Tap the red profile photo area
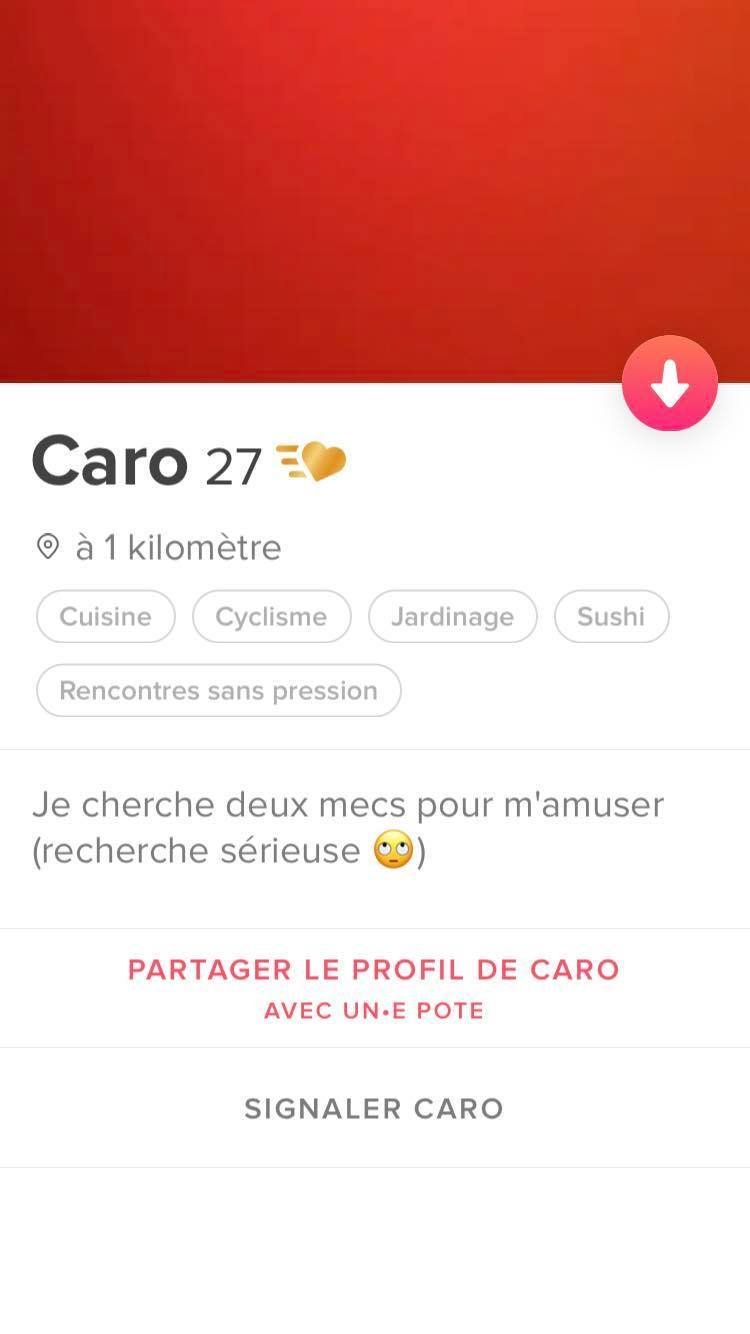Screen dimensions: 750x1334 click(375, 191)
